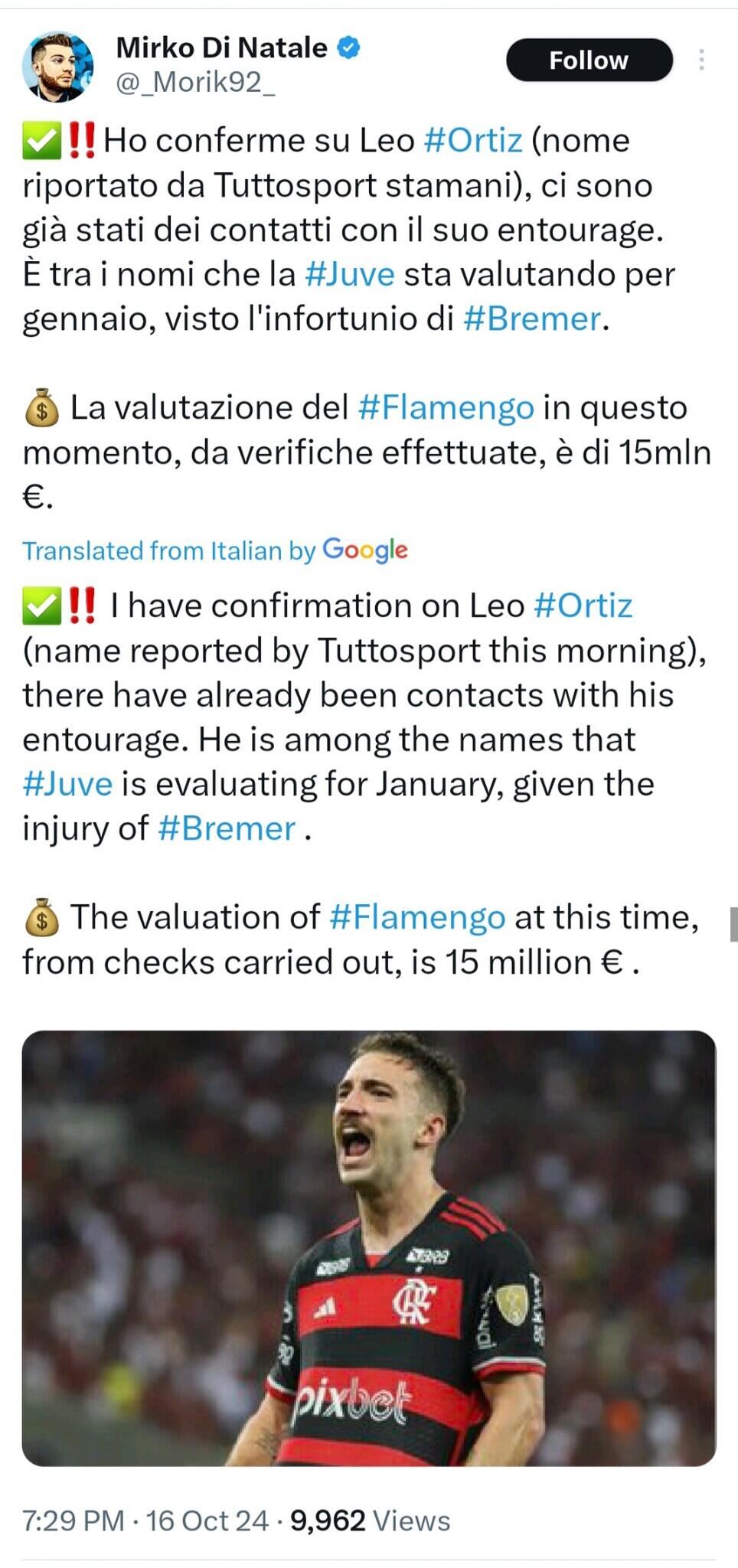Screen dimensions: 738x1568
Task: Open the Mirko Di Natale profile name
Action: coord(221,47)
